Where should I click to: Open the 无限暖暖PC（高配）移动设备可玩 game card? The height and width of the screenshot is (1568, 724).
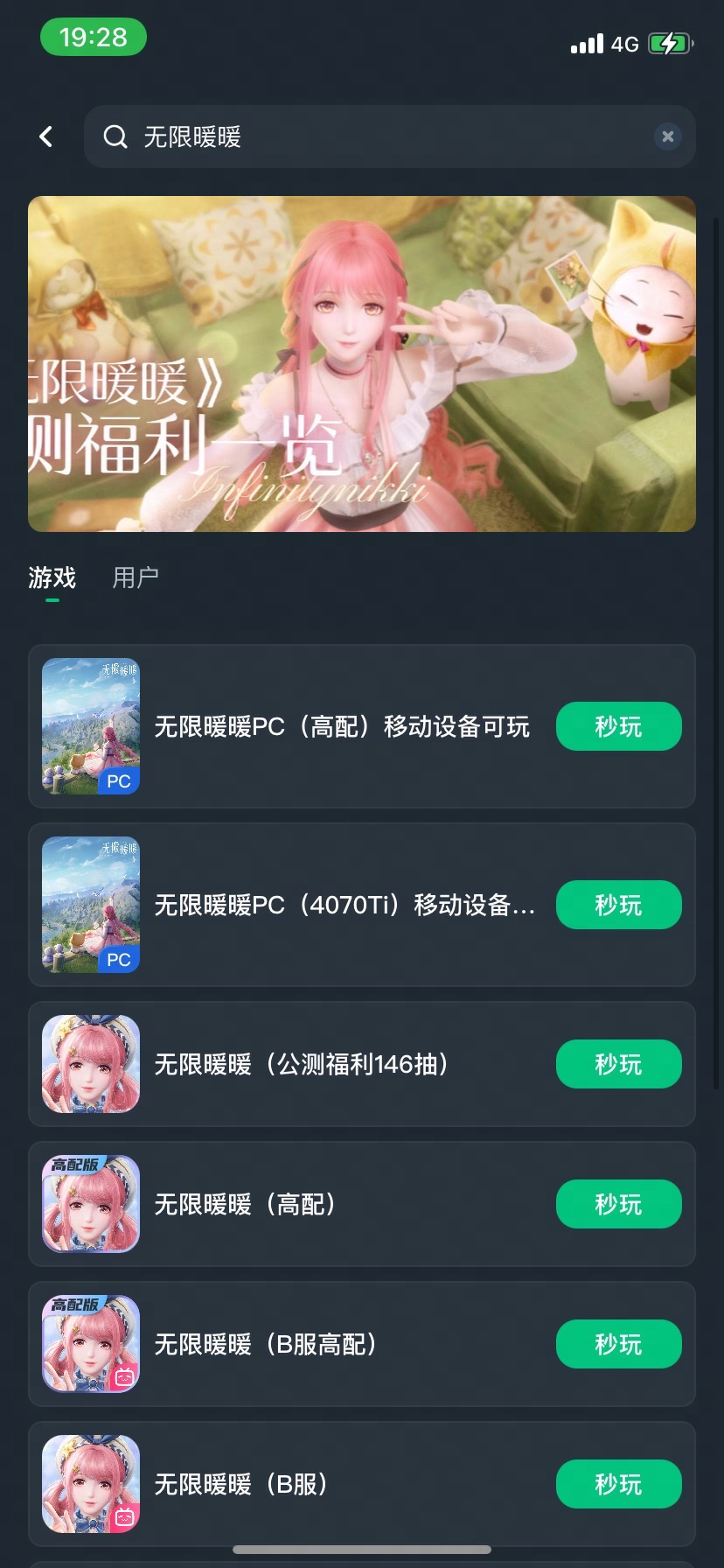point(362,726)
